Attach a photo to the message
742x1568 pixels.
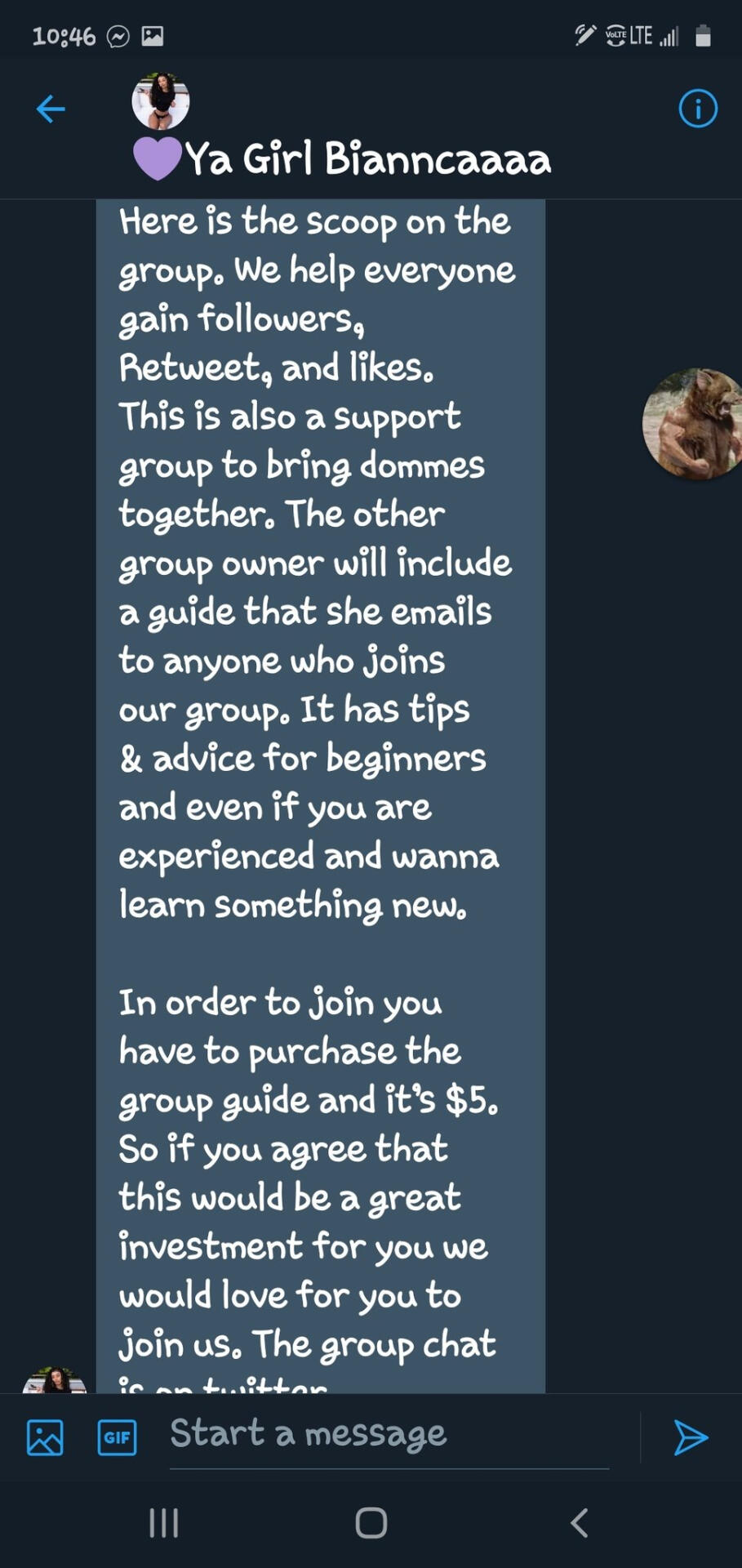coord(45,1437)
